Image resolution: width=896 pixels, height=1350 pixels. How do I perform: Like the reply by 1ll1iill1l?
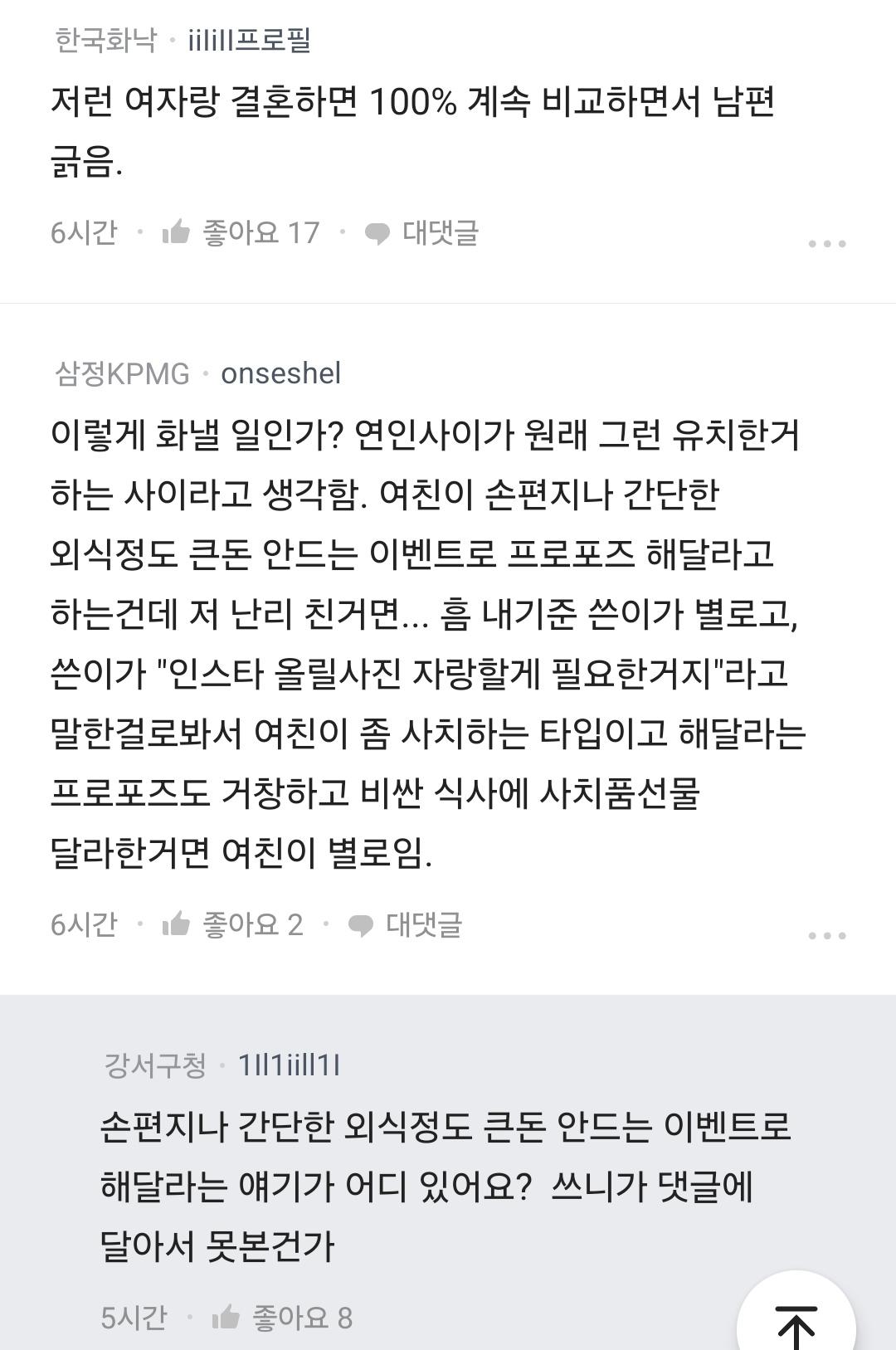click(x=282, y=1317)
